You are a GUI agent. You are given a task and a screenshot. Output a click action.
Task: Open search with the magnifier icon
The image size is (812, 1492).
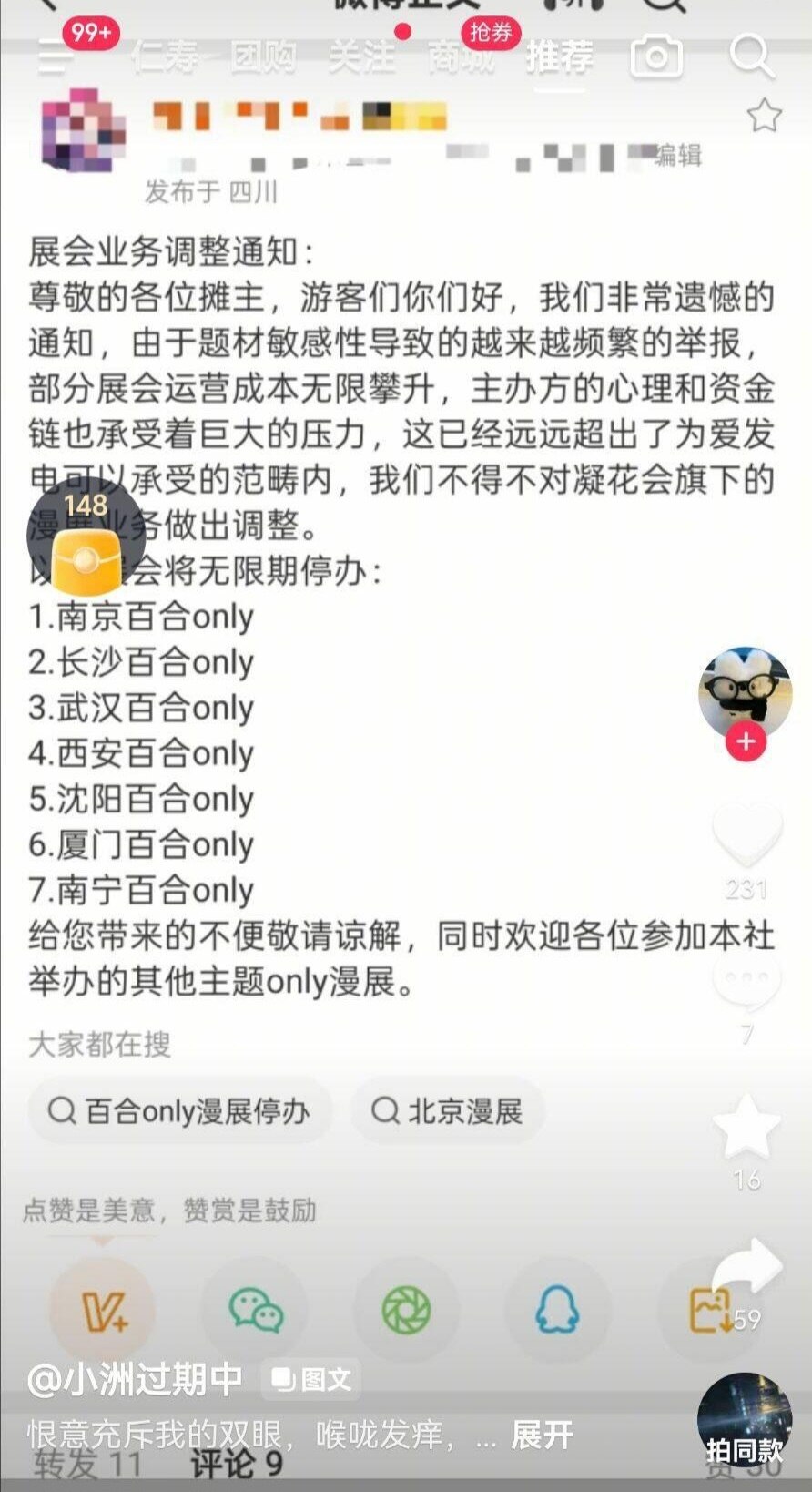point(751,56)
